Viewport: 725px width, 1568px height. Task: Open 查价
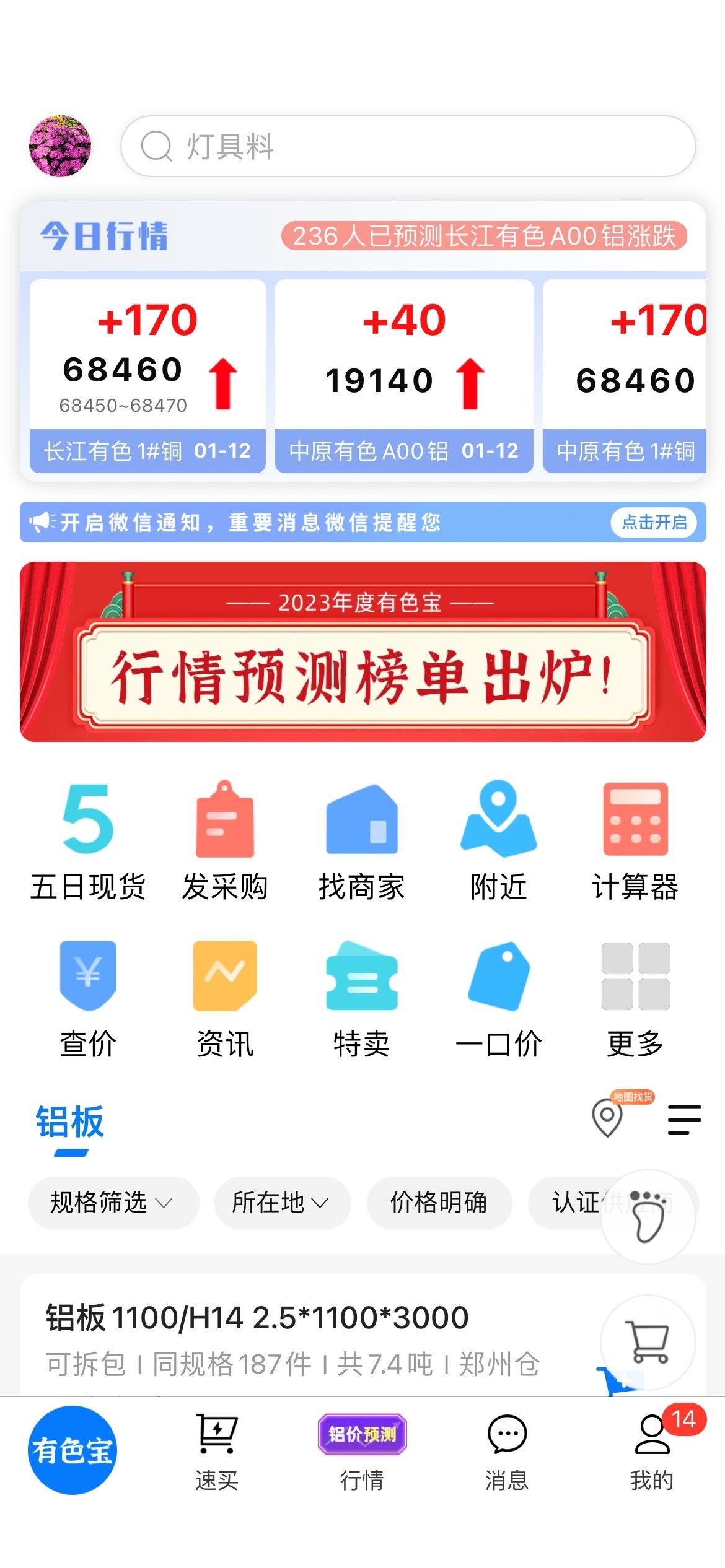[x=88, y=998]
